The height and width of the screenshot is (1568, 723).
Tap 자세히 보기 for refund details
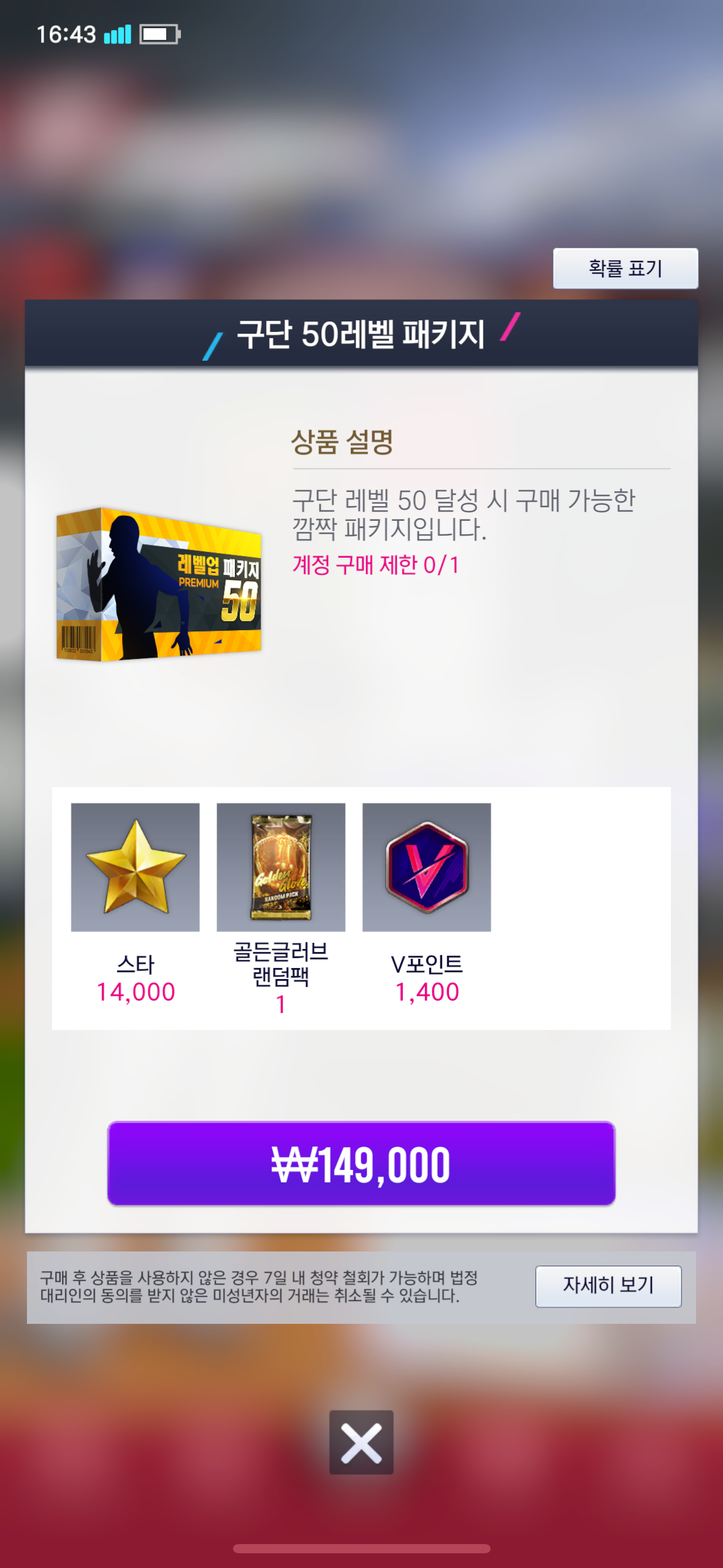click(x=608, y=1286)
